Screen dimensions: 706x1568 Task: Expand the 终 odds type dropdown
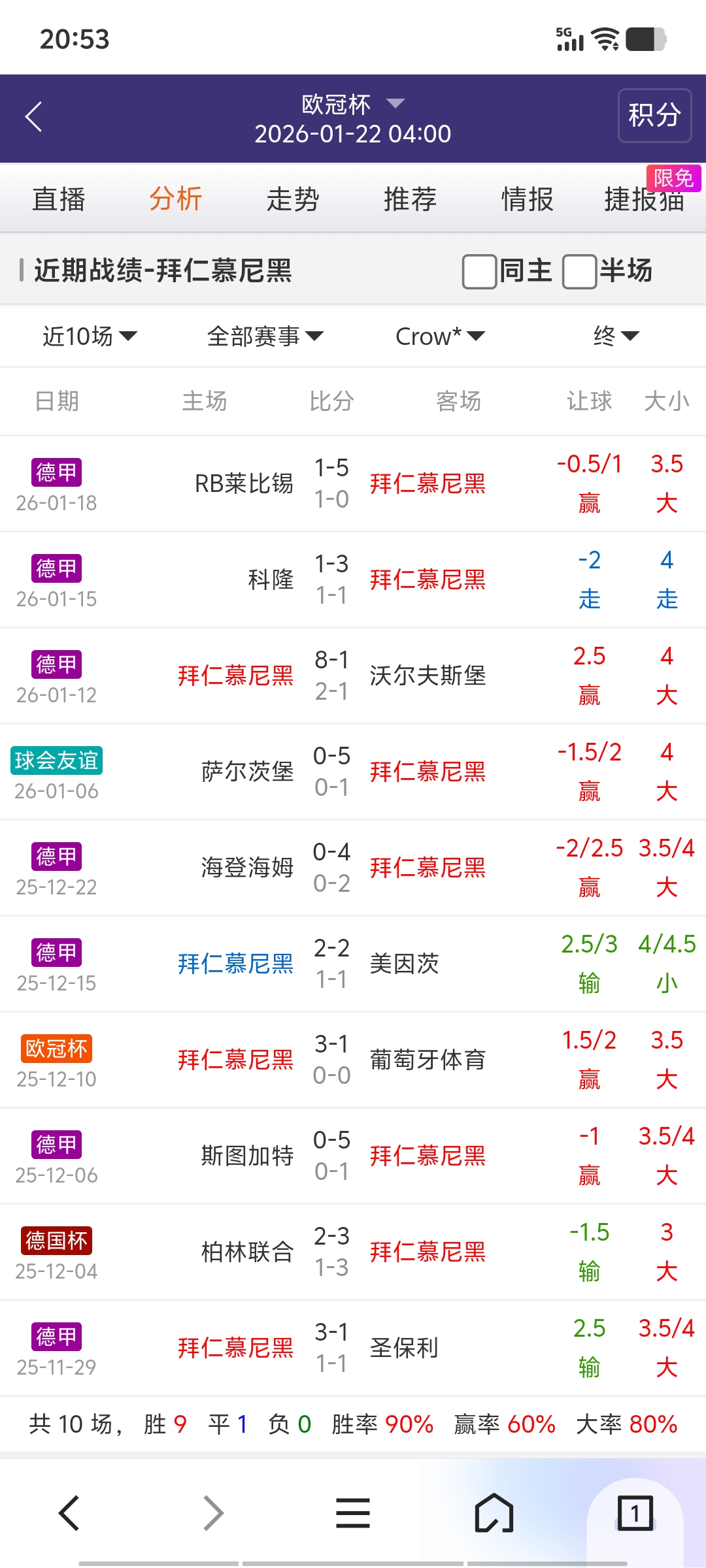pos(616,336)
